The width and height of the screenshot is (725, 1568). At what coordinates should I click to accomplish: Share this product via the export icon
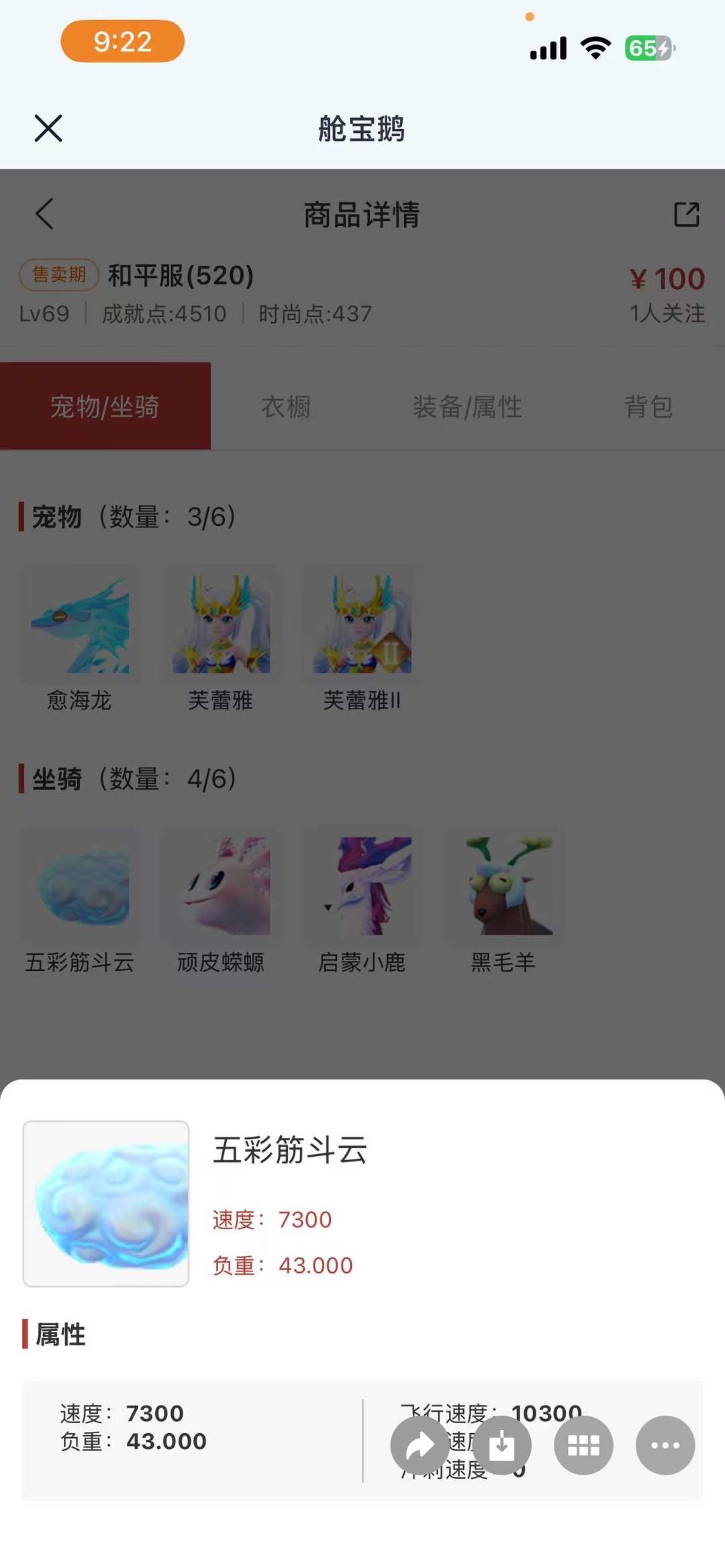tap(686, 215)
